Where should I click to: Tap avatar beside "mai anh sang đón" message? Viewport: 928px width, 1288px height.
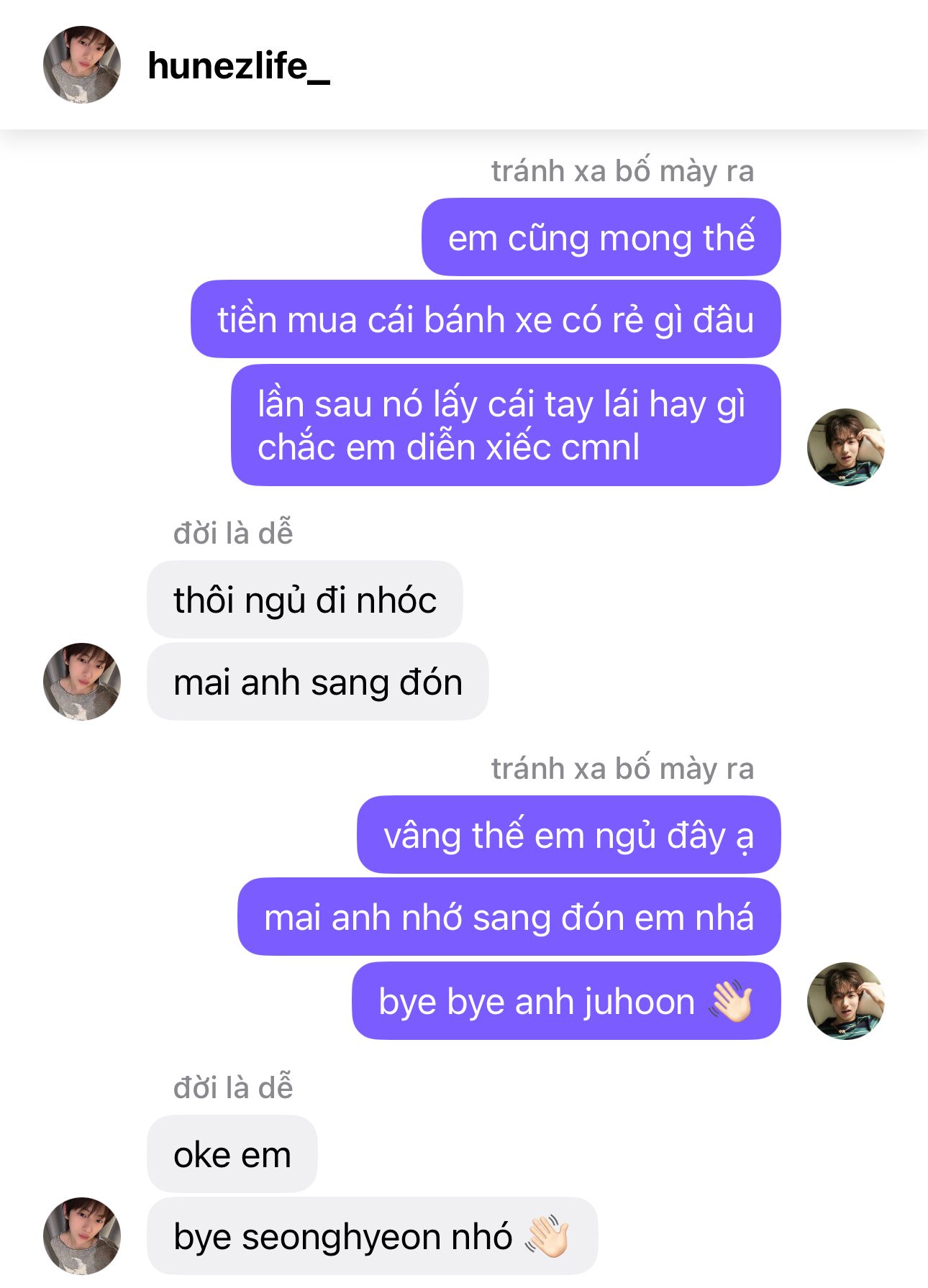(x=82, y=681)
